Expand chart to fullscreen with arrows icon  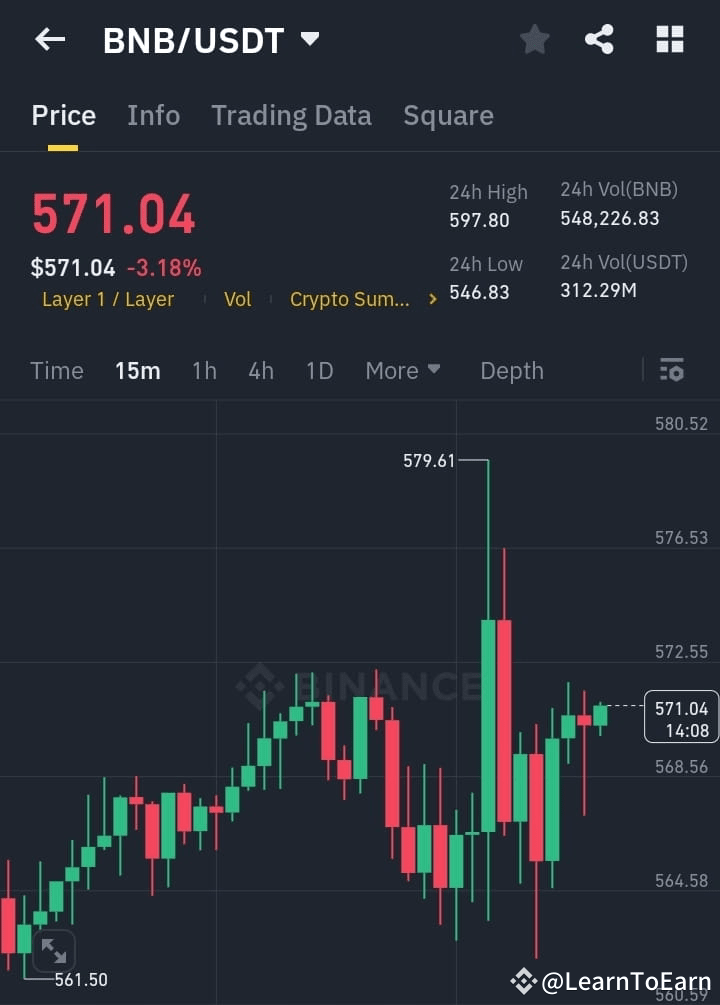click(x=54, y=951)
